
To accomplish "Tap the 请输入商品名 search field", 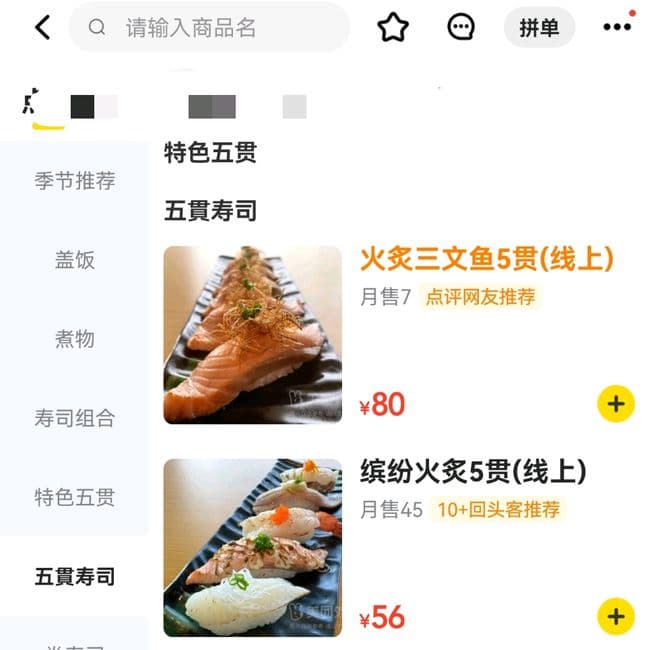I will (210, 28).
